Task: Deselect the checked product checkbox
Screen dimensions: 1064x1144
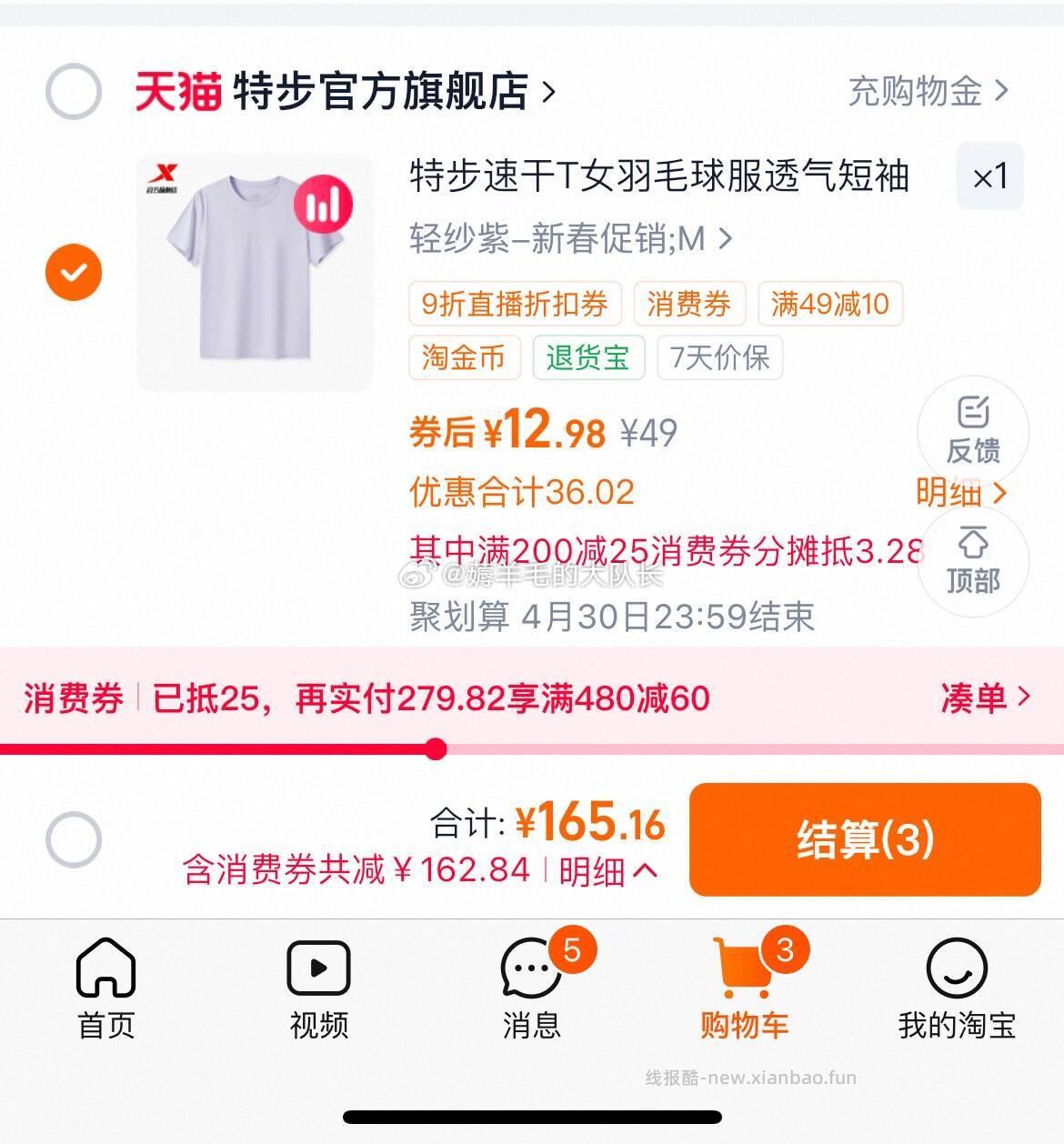Action: point(73,272)
